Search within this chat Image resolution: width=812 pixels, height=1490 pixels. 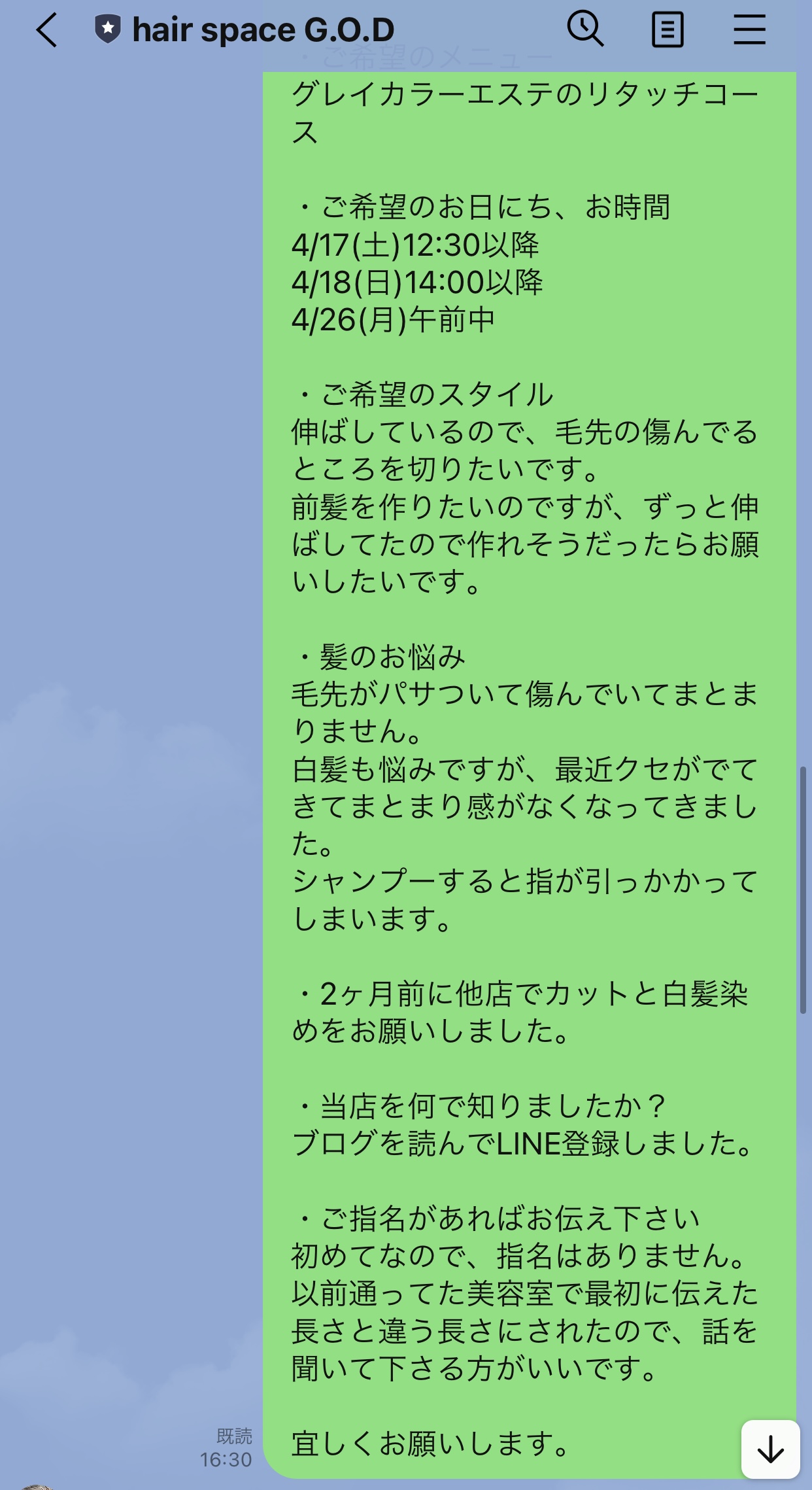pos(584,29)
